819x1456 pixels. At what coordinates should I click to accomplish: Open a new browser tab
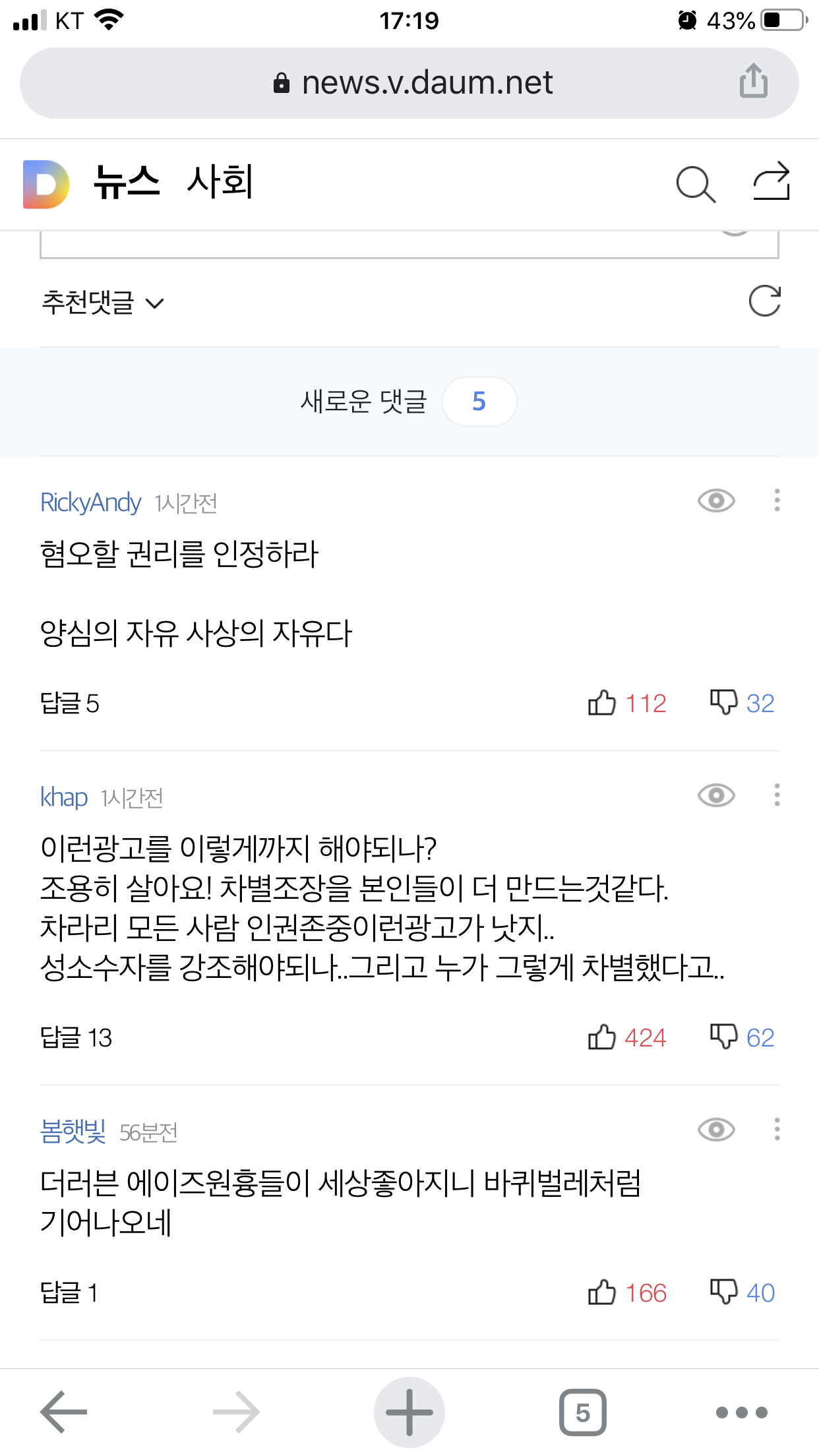(x=409, y=1412)
